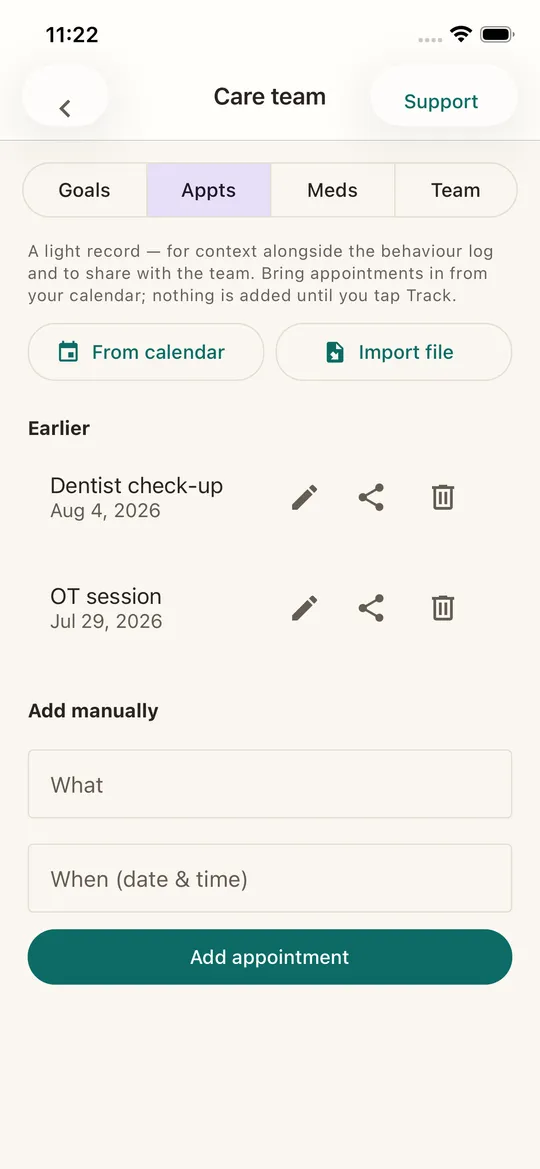Edit the OT session appointment

(x=304, y=608)
